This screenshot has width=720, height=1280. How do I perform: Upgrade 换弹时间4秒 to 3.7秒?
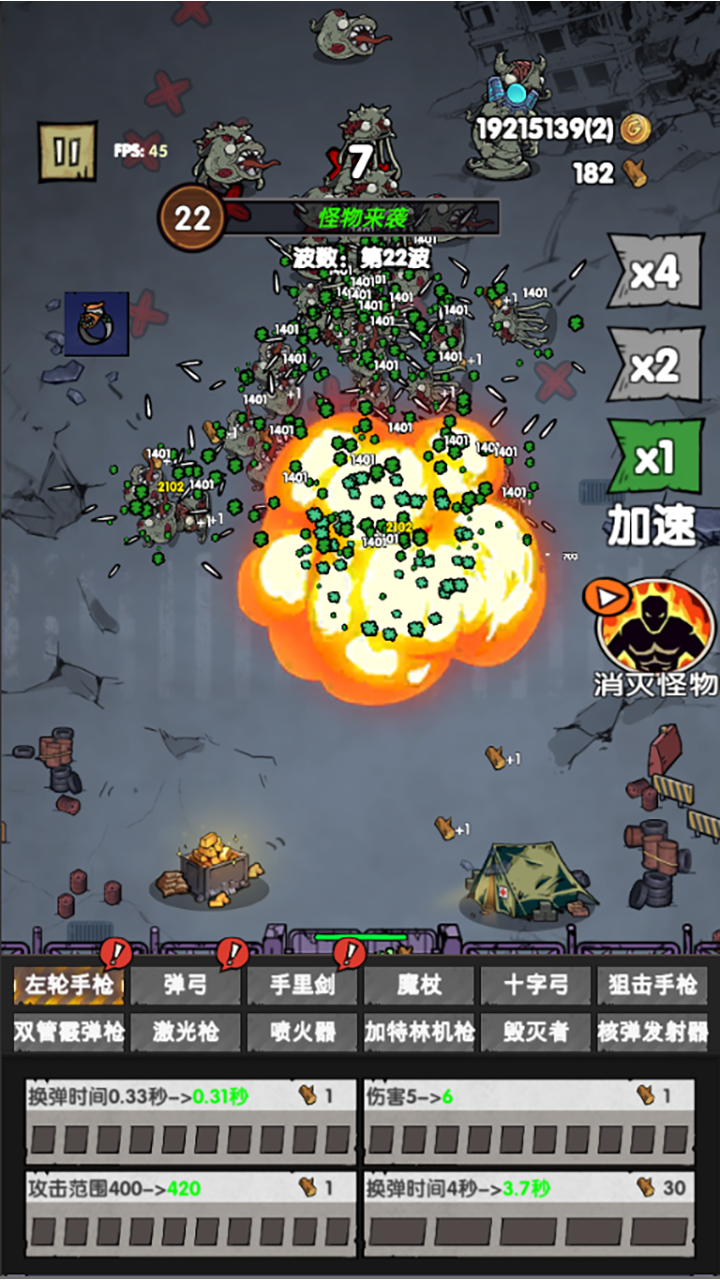(x=530, y=1212)
